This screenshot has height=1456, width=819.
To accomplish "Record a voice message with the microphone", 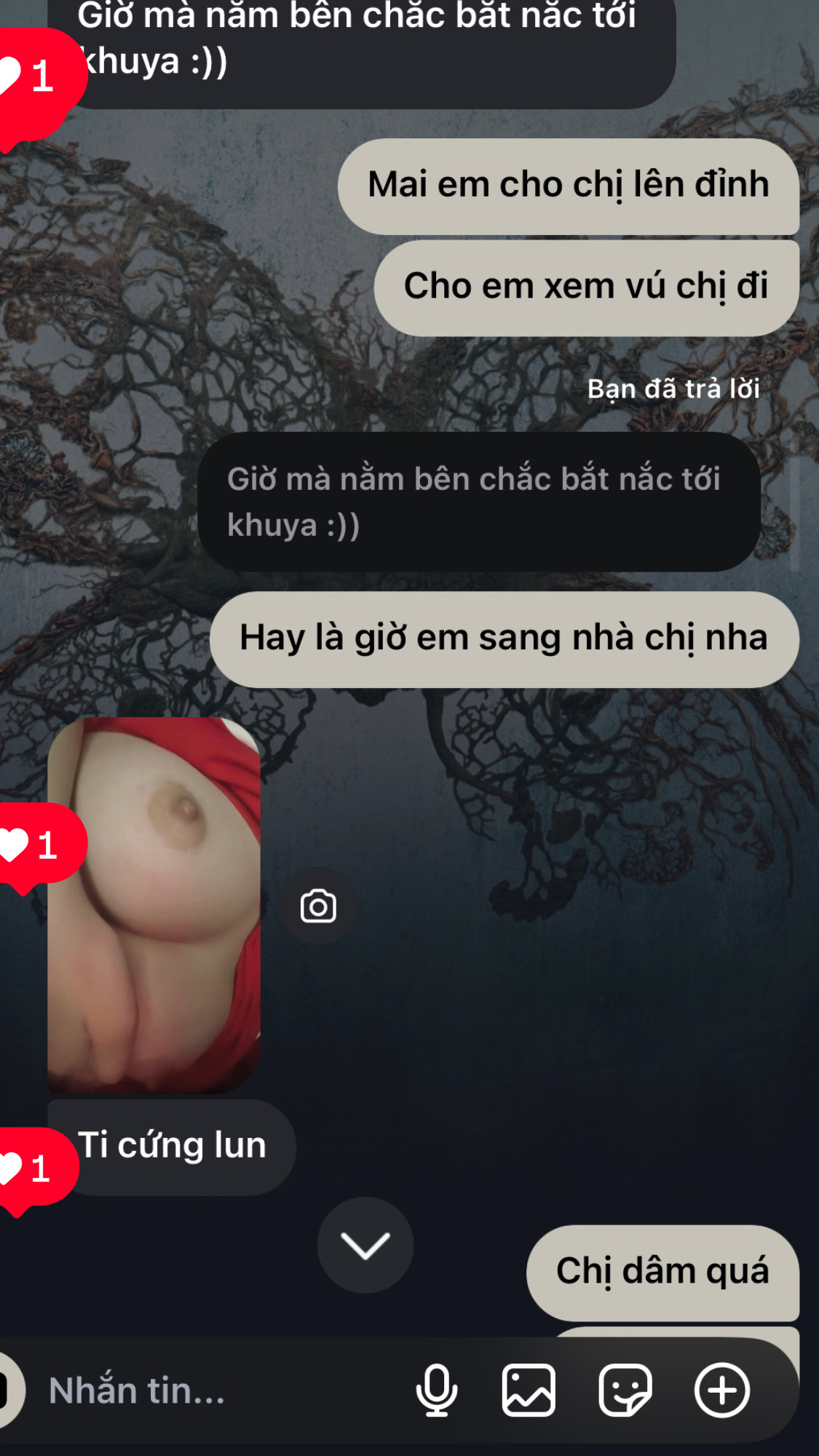I will point(437,1390).
